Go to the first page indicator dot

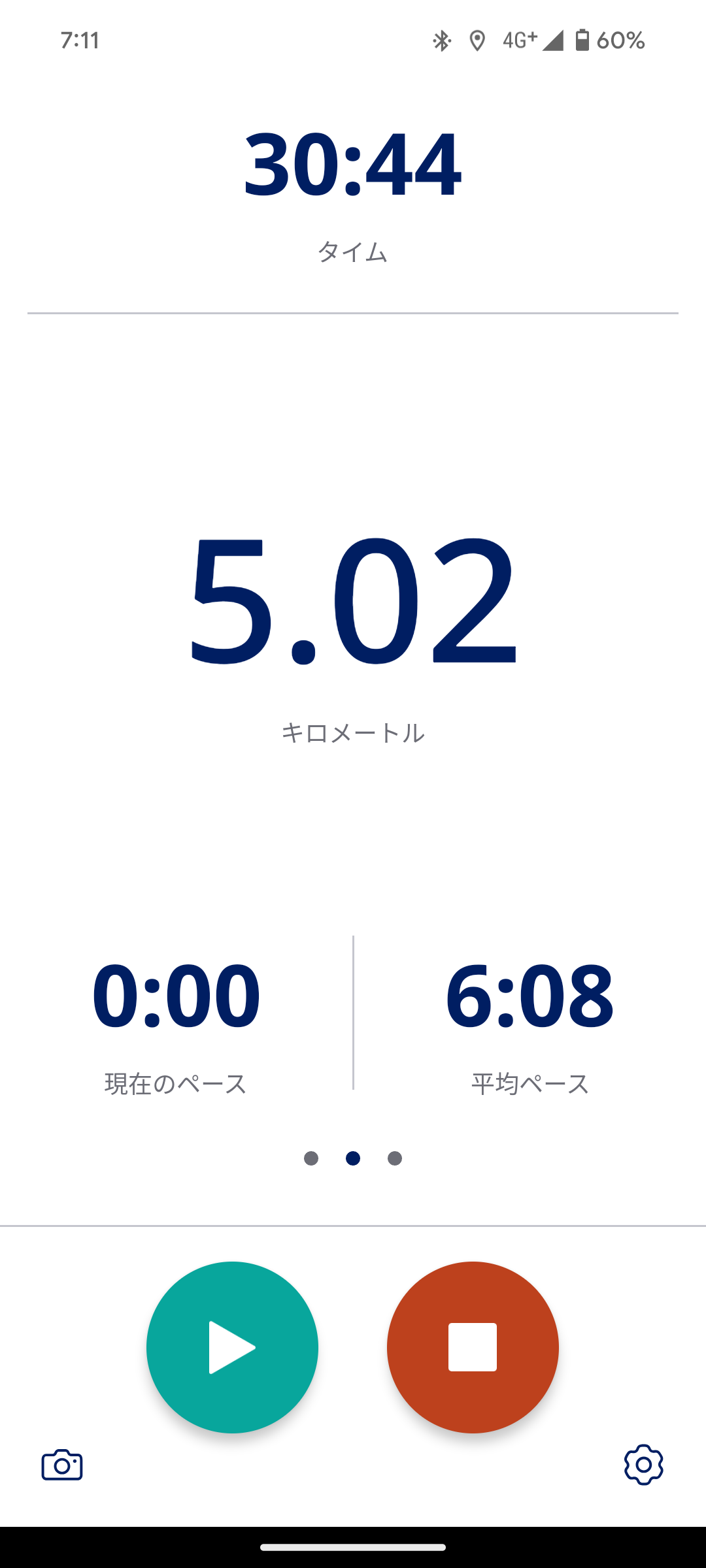click(311, 1158)
